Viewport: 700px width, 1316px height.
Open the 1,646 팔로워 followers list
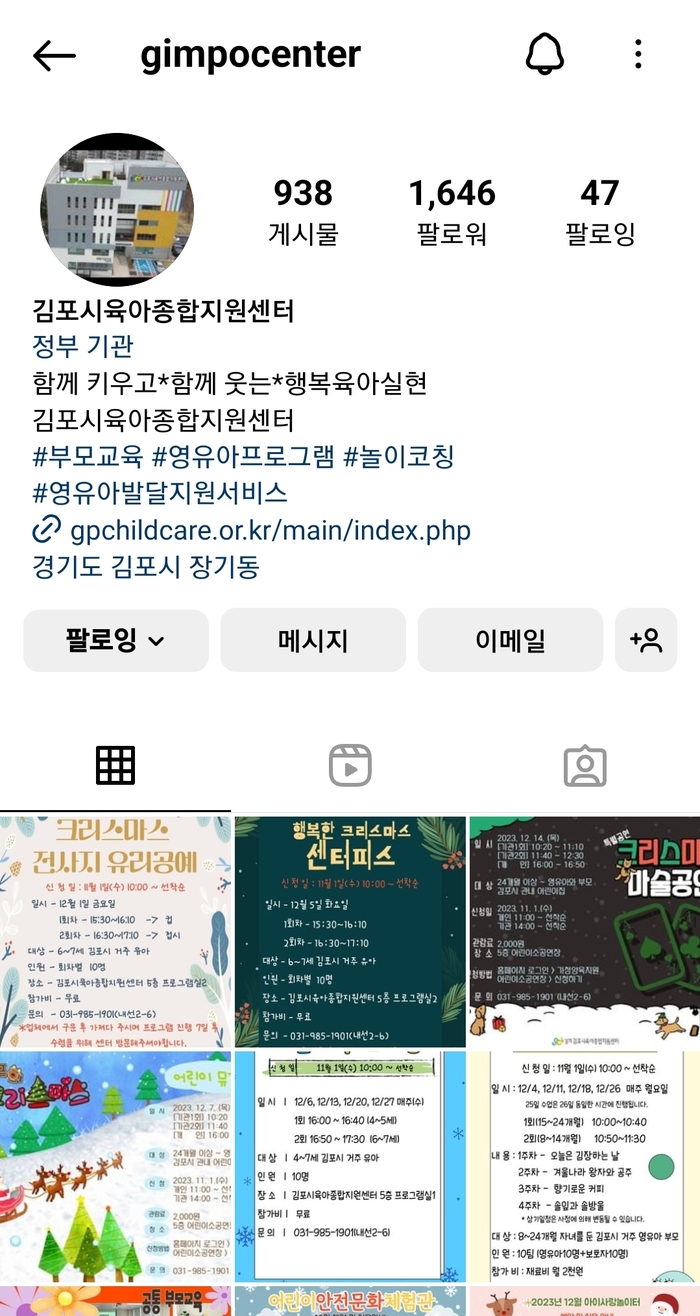pyautogui.click(x=452, y=211)
